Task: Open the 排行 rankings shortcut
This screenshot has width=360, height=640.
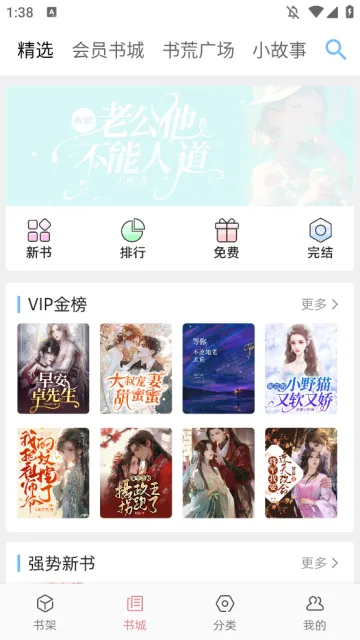Action: point(133,239)
